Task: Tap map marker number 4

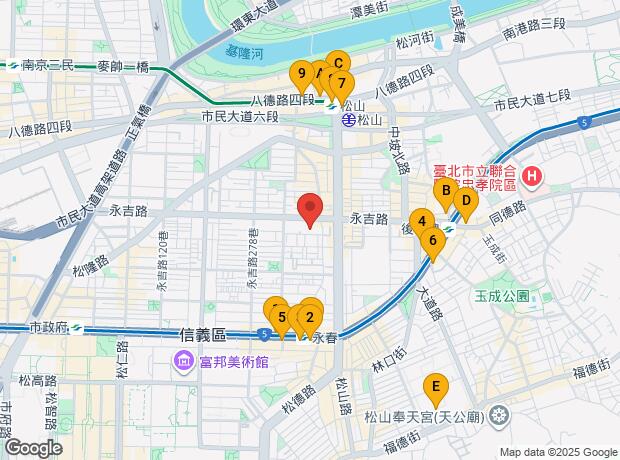Action: pos(422,221)
